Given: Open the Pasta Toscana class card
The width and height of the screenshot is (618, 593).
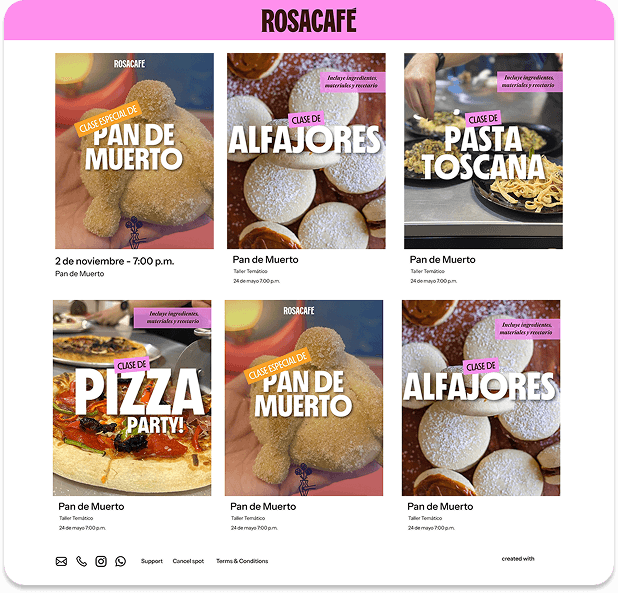Looking at the screenshot, I should pyautogui.click(x=482, y=151).
